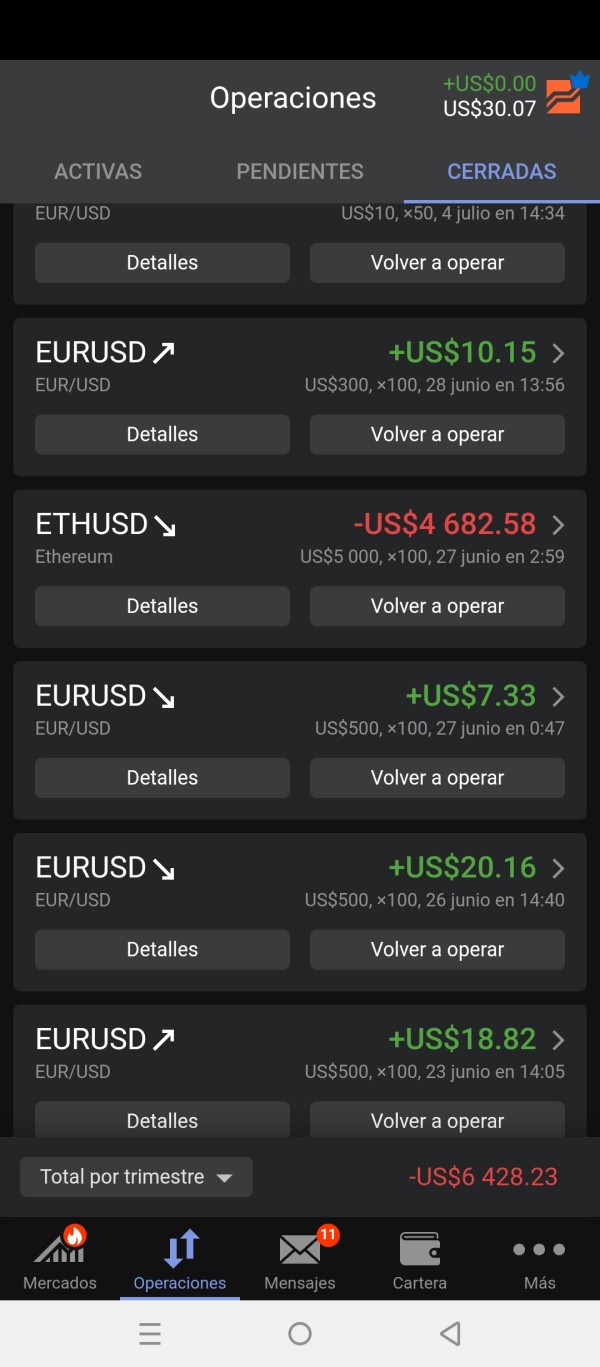Image resolution: width=600 pixels, height=1367 pixels.
Task: View Detalles of the ETHUSD trade
Action: point(162,607)
